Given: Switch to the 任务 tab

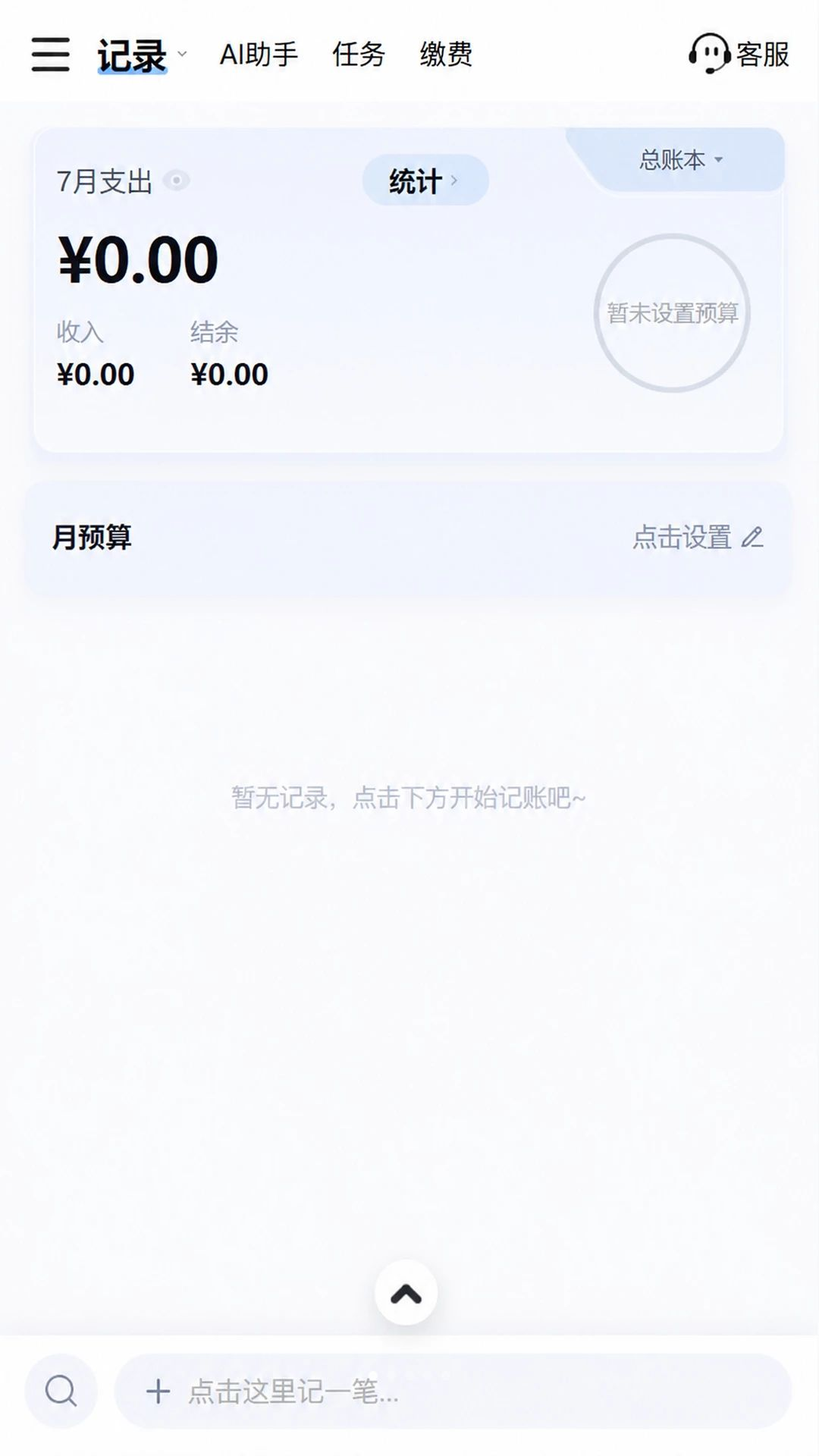Looking at the screenshot, I should (359, 55).
